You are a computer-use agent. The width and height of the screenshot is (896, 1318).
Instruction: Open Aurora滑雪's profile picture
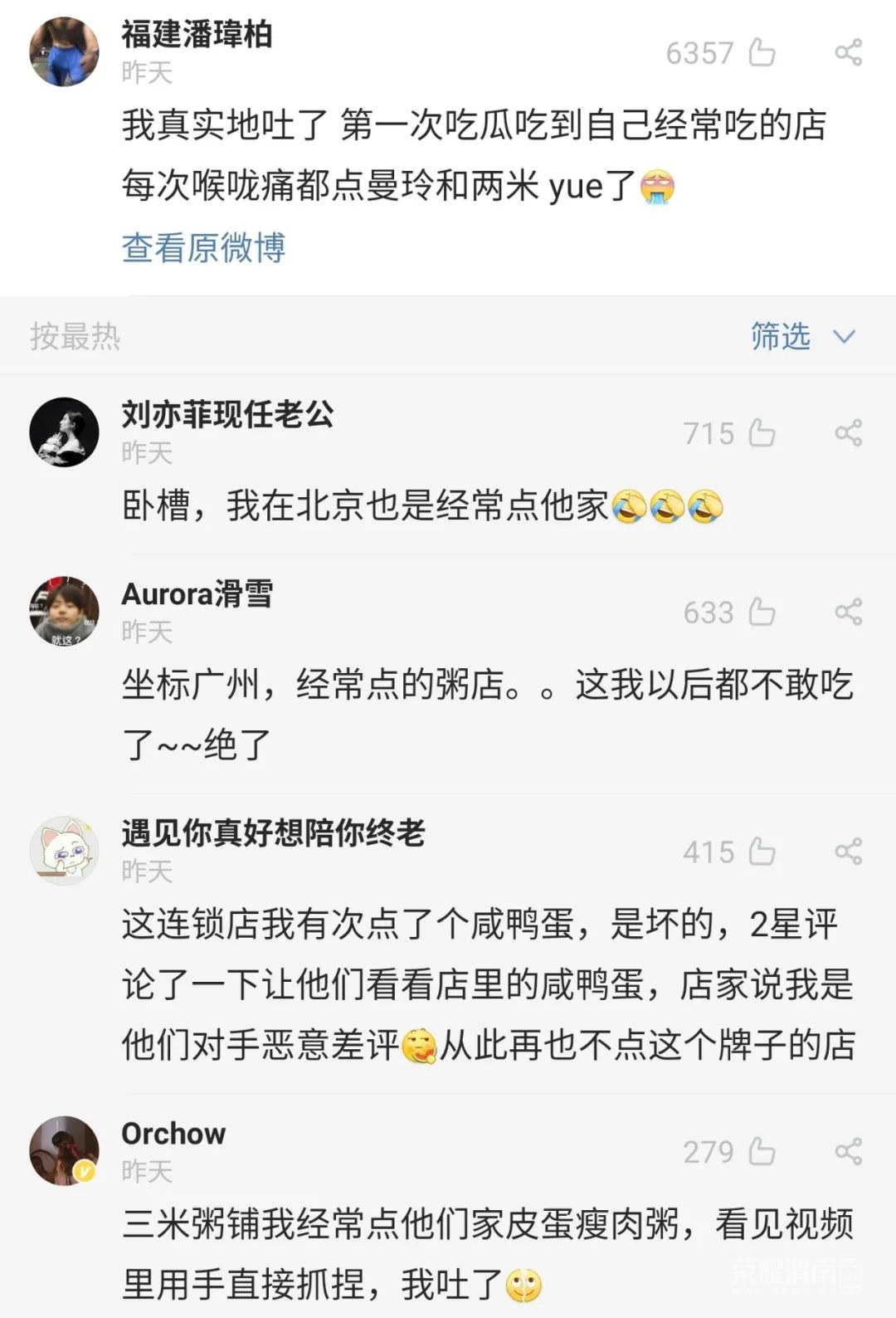[64, 612]
